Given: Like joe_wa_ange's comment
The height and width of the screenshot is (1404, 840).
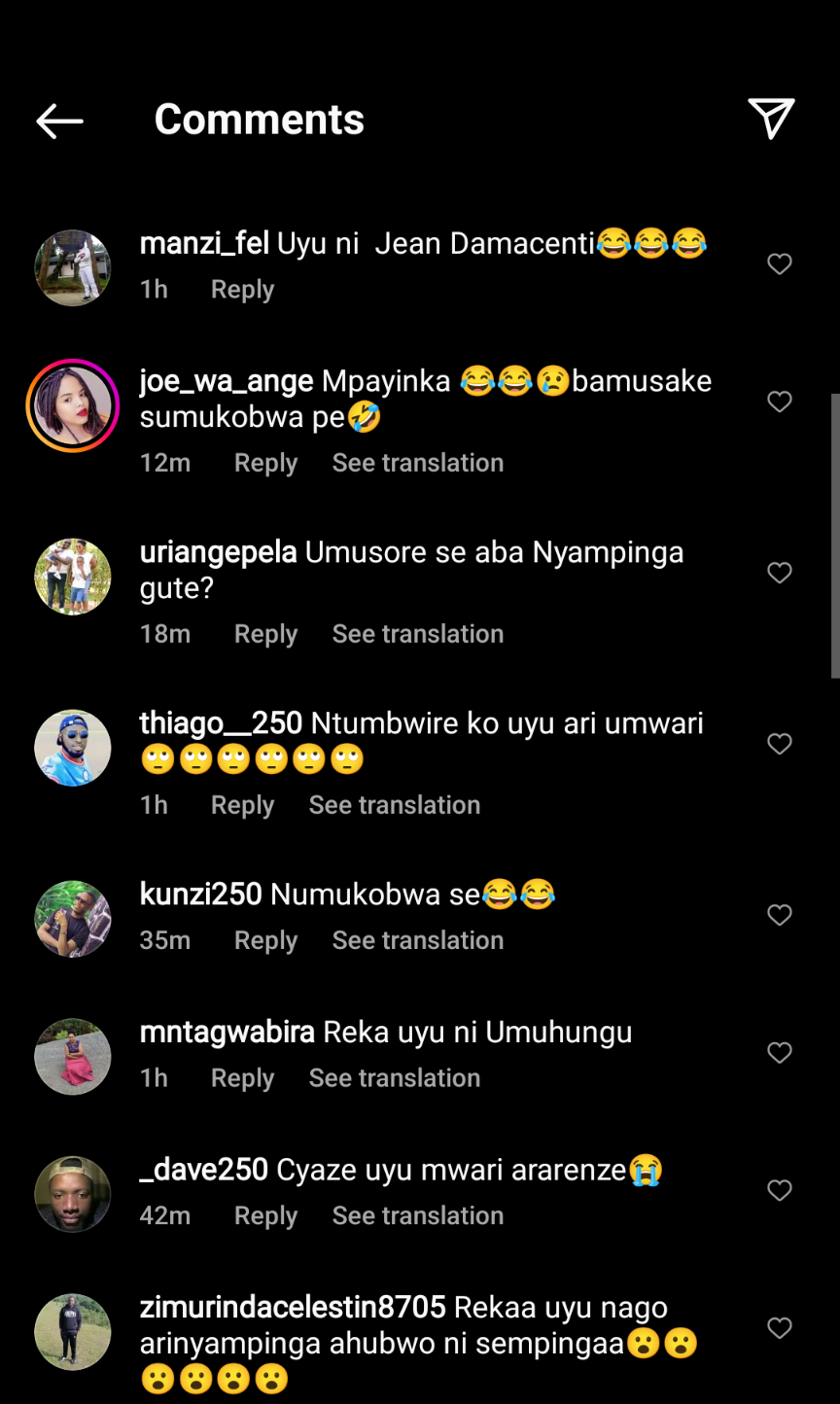Looking at the screenshot, I should coord(780,402).
